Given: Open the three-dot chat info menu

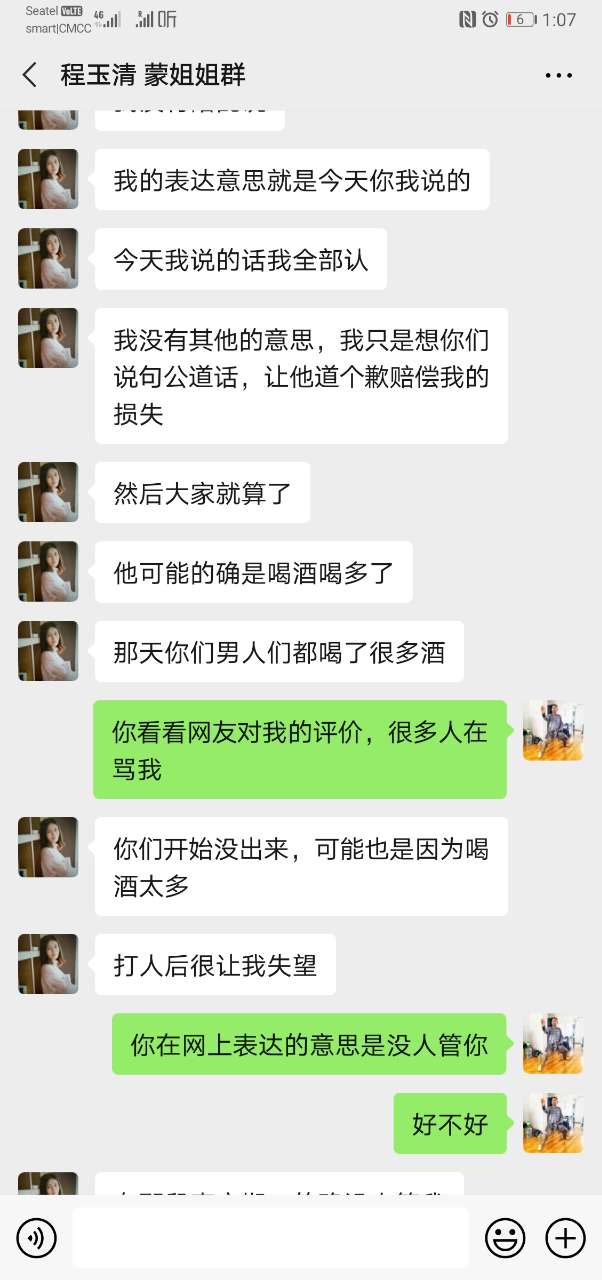Looking at the screenshot, I should click(558, 75).
